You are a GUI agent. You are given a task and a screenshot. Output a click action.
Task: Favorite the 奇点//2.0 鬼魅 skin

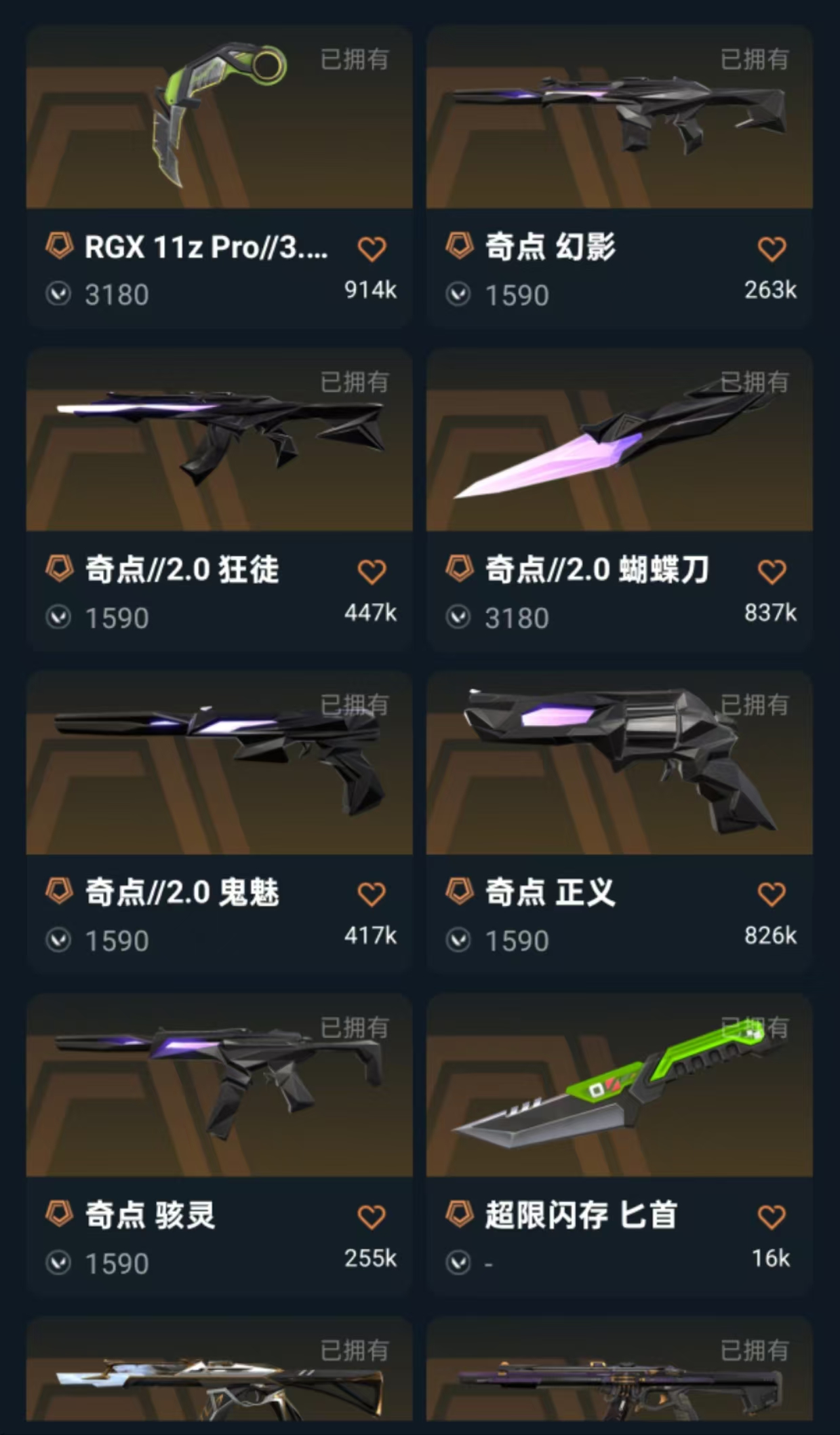372,895
